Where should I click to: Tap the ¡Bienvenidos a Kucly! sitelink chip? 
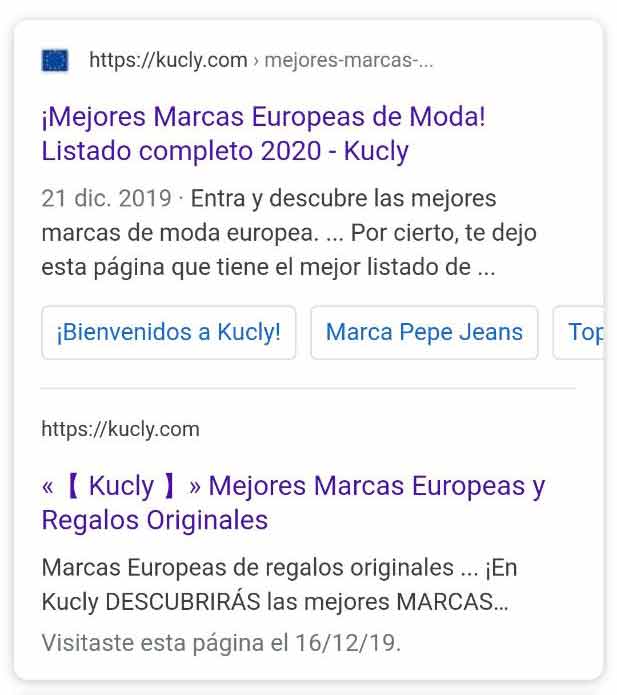coord(169,332)
